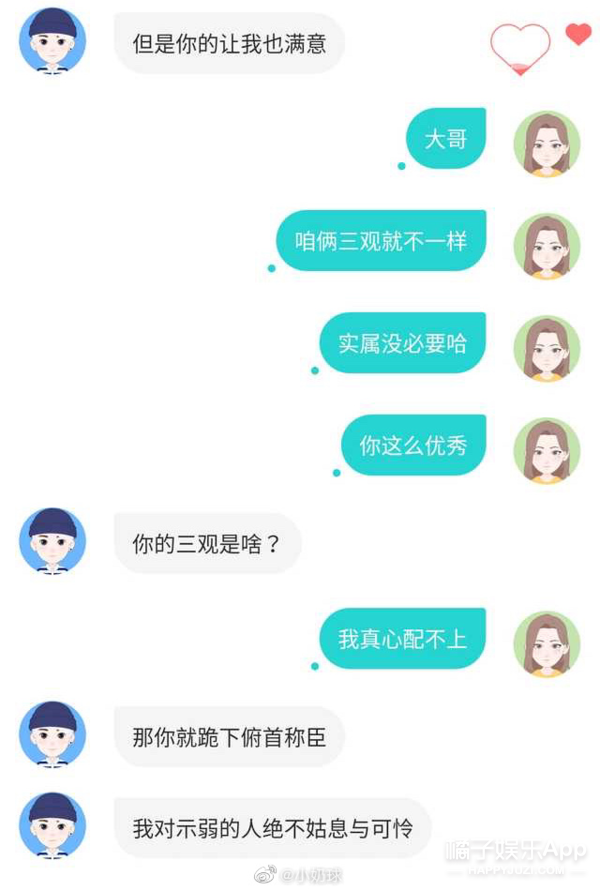Open female avatar next to 我真心配不上
Viewport: 600px width, 891px height.
click(x=547, y=644)
